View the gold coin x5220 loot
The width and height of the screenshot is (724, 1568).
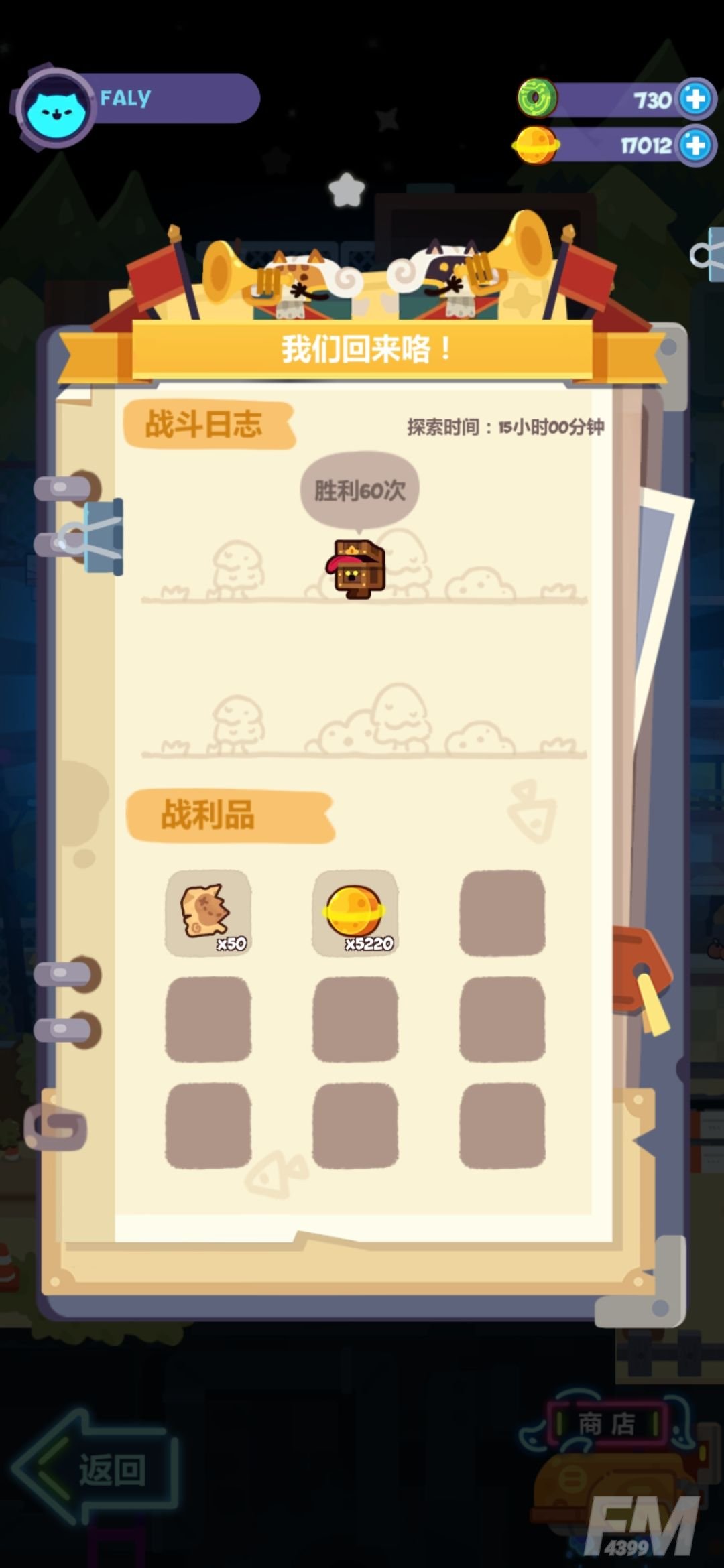[355, 913]
